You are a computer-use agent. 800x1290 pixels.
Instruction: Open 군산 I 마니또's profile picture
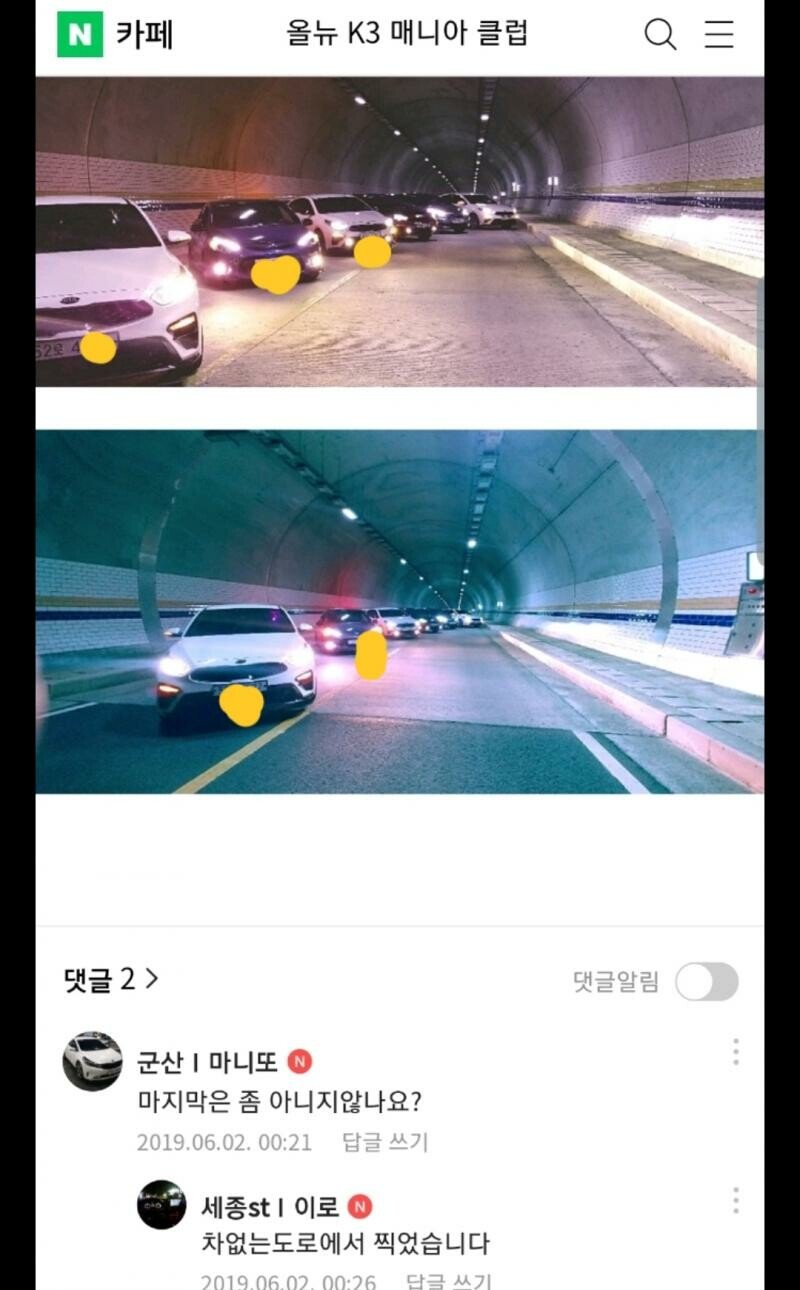point(92,1061)
